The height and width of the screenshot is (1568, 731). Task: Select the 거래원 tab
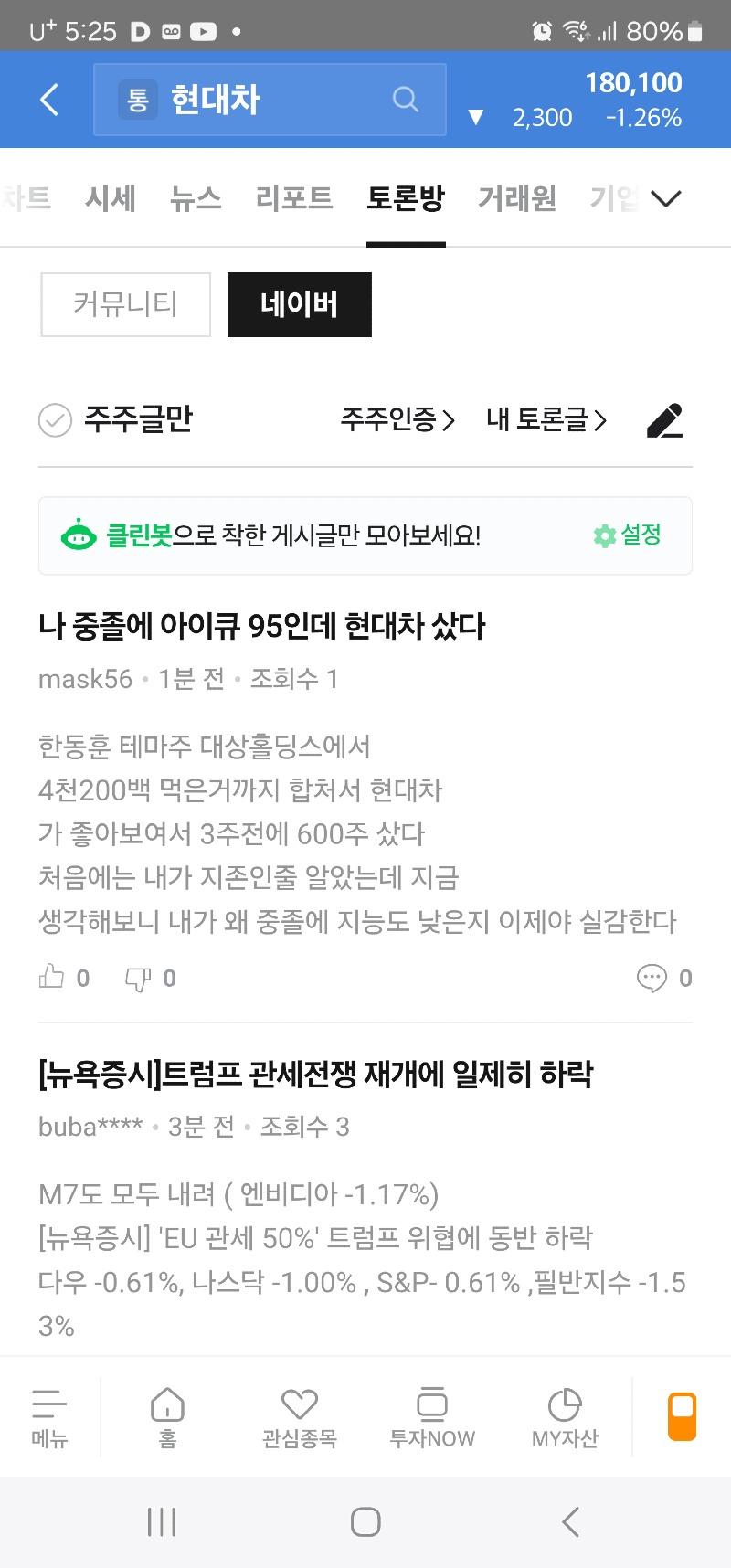click(x=517, y=198)
